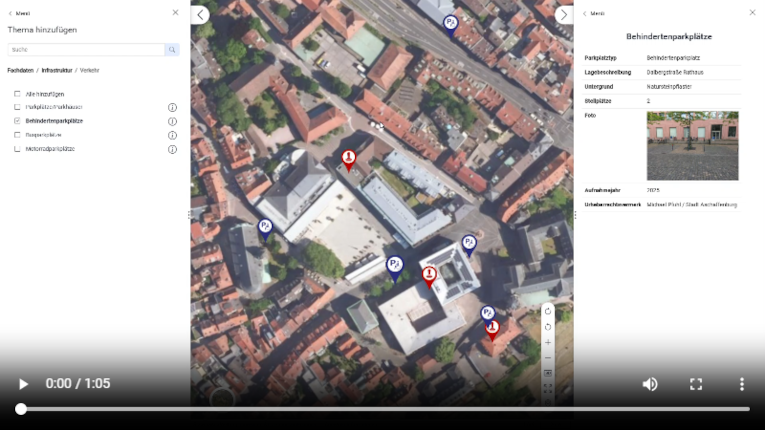
Task: Enter fullscreen mode
Action: [696, 384]
